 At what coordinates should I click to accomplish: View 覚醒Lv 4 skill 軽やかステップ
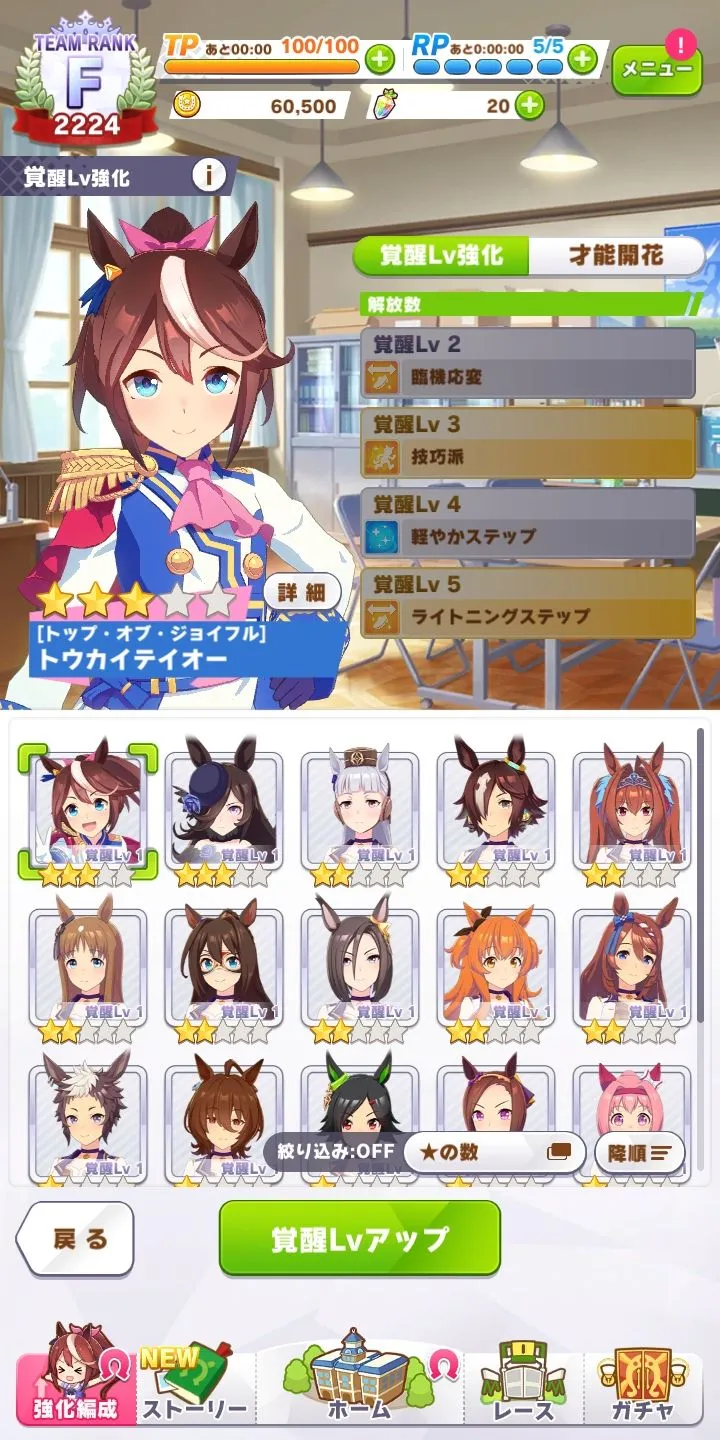click(x=527, y=523)
